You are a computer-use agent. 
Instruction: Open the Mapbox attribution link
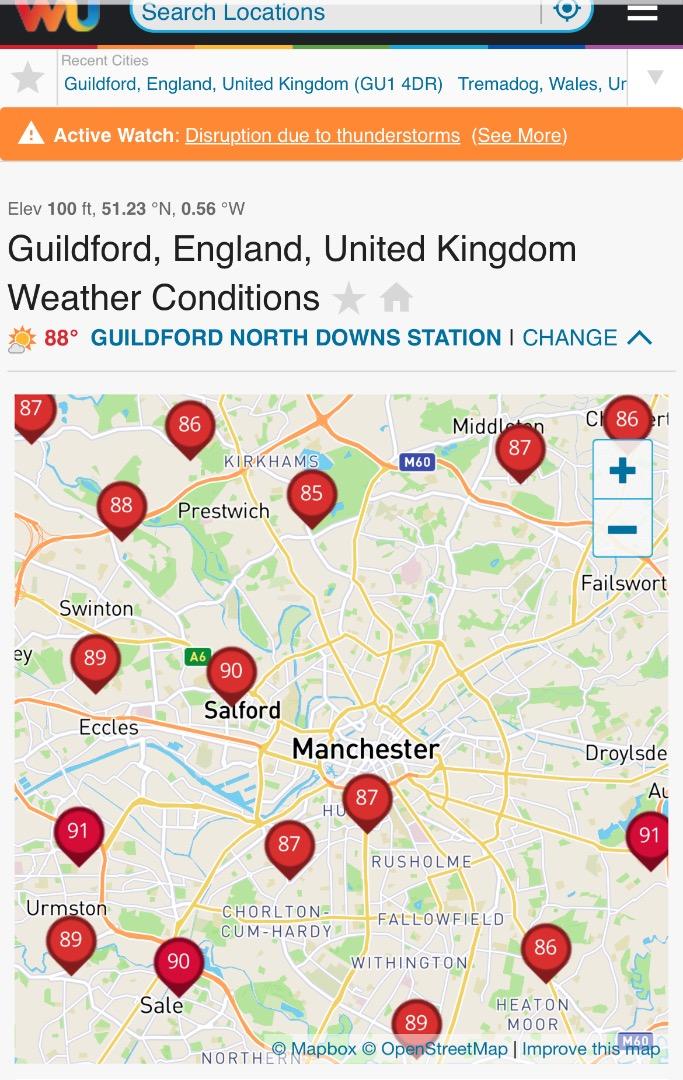click(x=313, y=1049)
